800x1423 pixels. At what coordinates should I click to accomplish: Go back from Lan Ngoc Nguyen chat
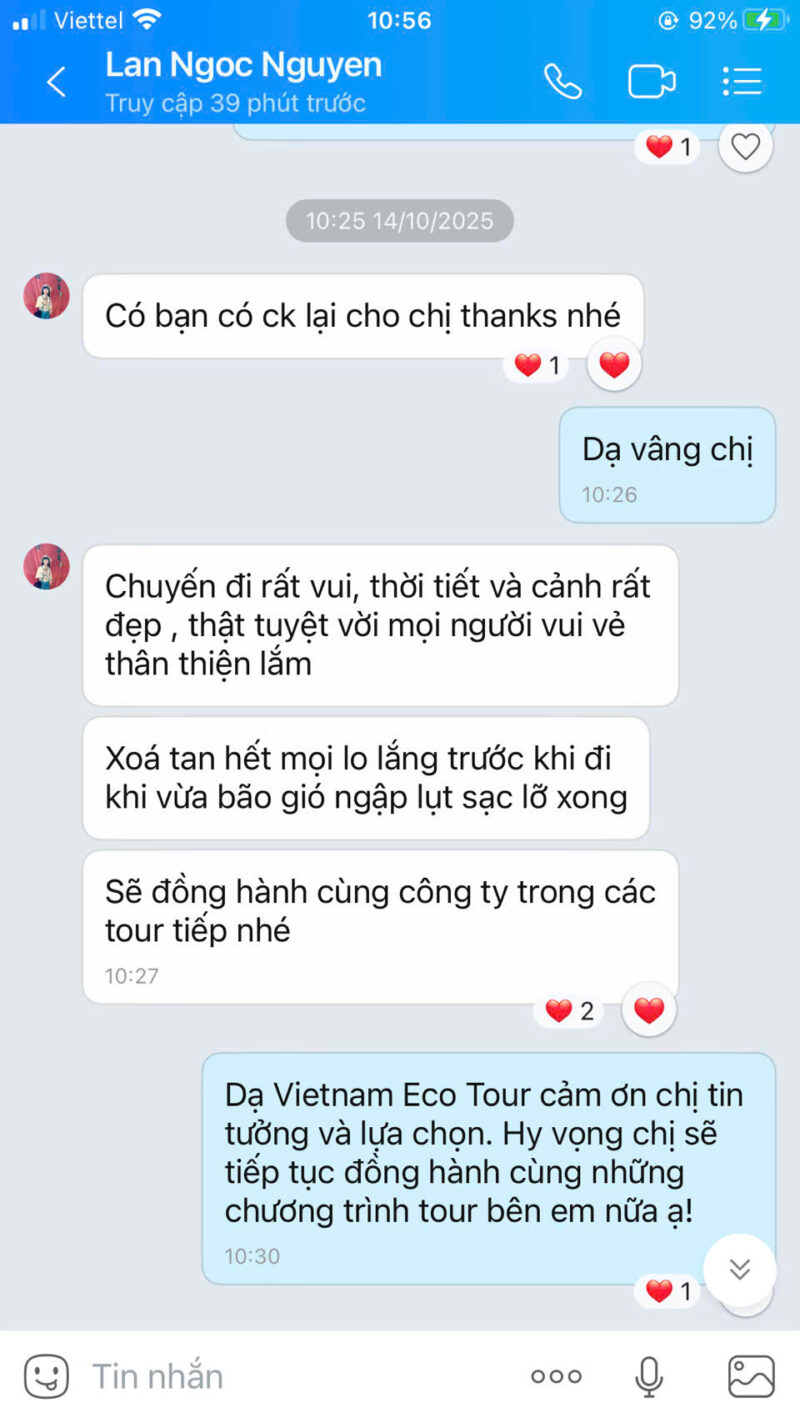57,82
